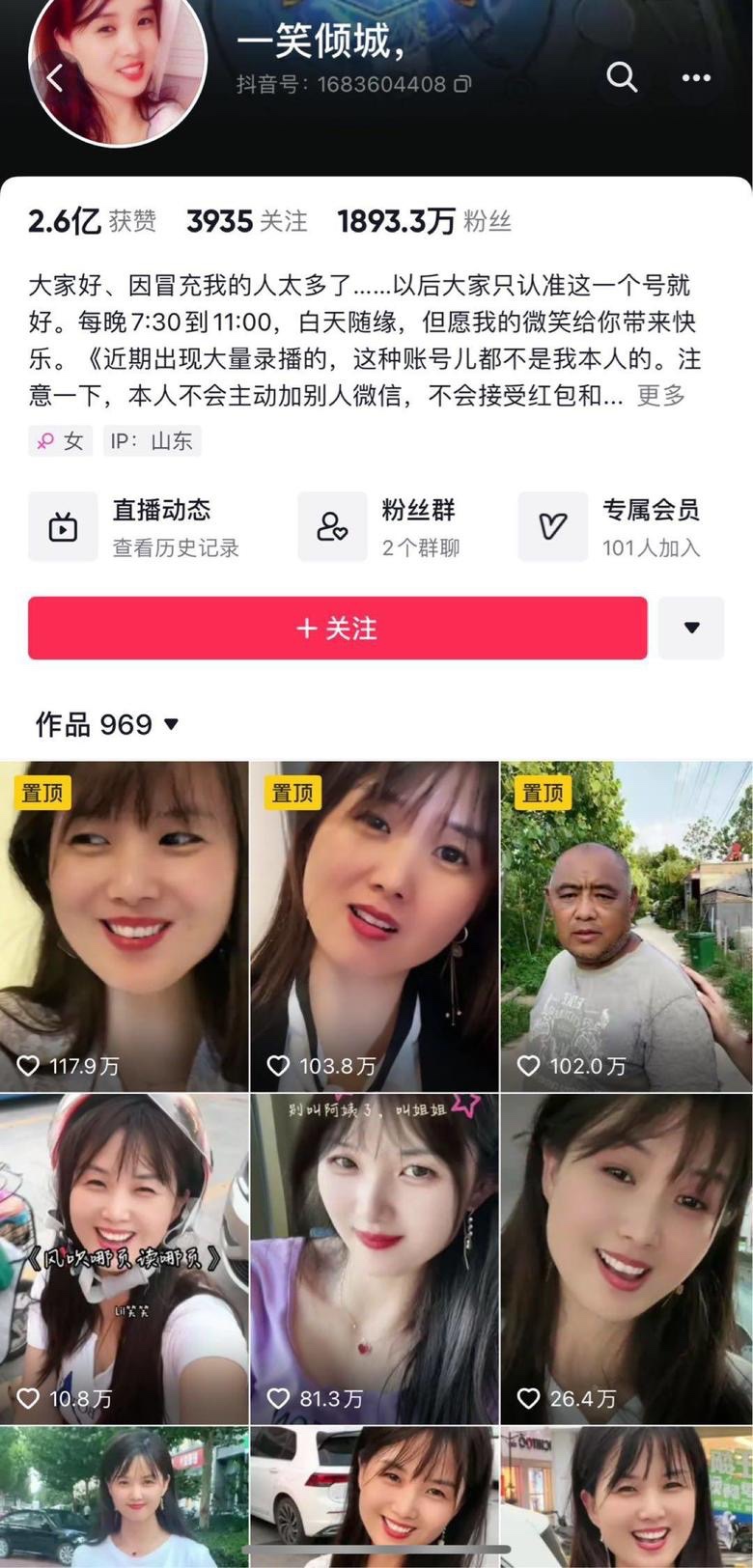Open the 作品 969 sort dropdown

108,724
